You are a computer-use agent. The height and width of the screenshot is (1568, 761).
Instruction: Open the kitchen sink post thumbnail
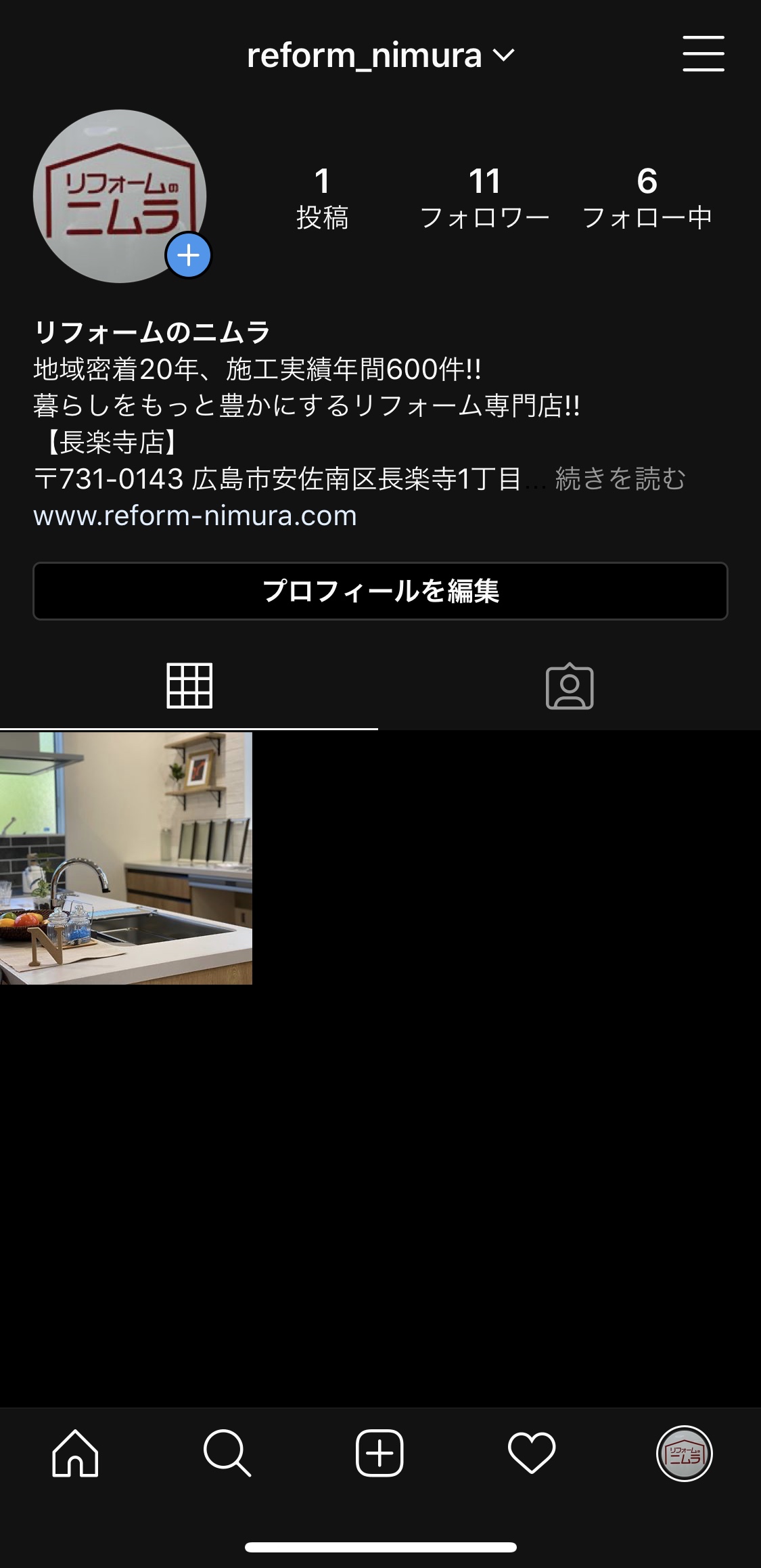[126, 858]
